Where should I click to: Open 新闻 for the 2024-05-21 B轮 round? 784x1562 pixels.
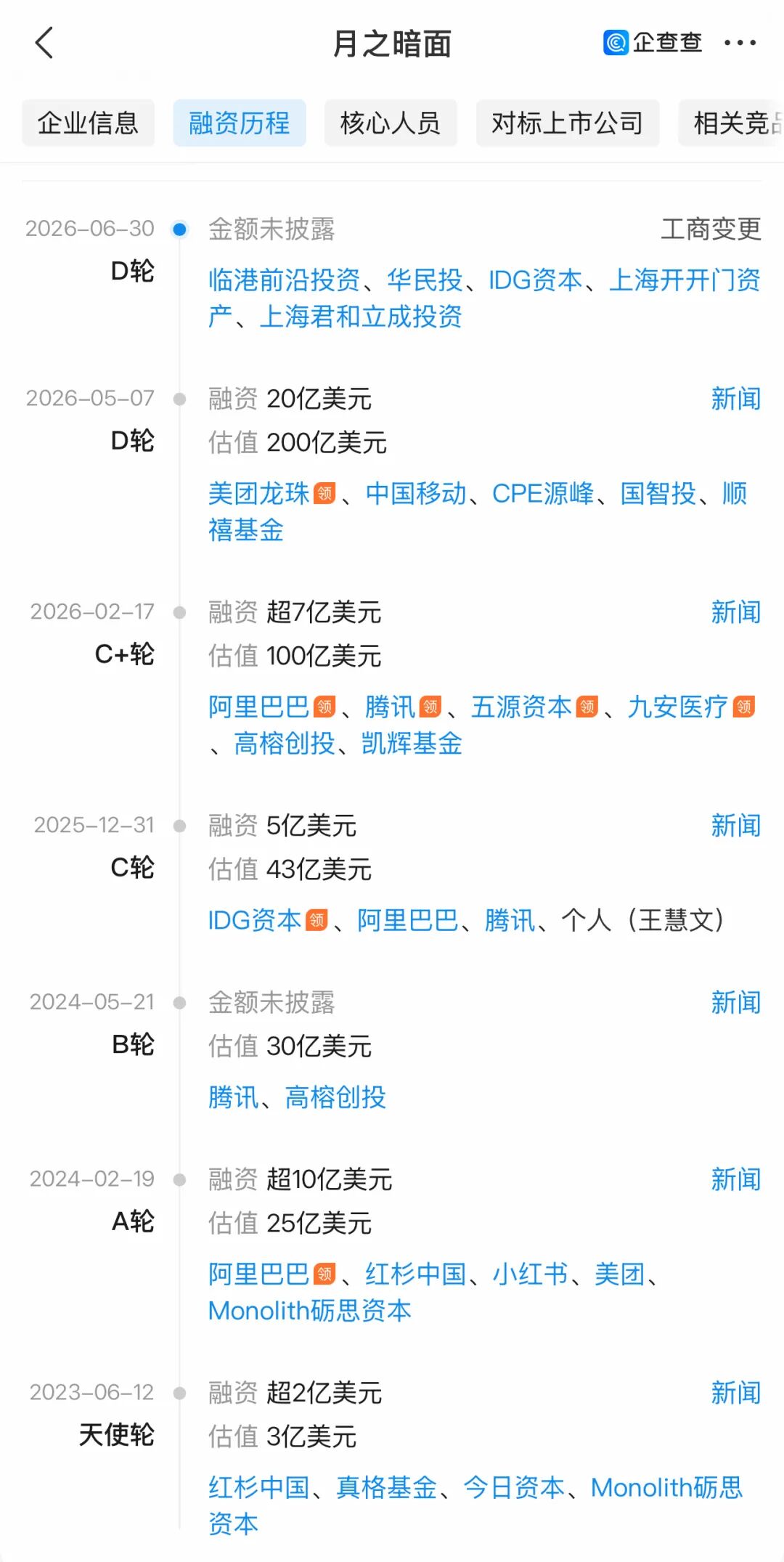coord(735,1003)
